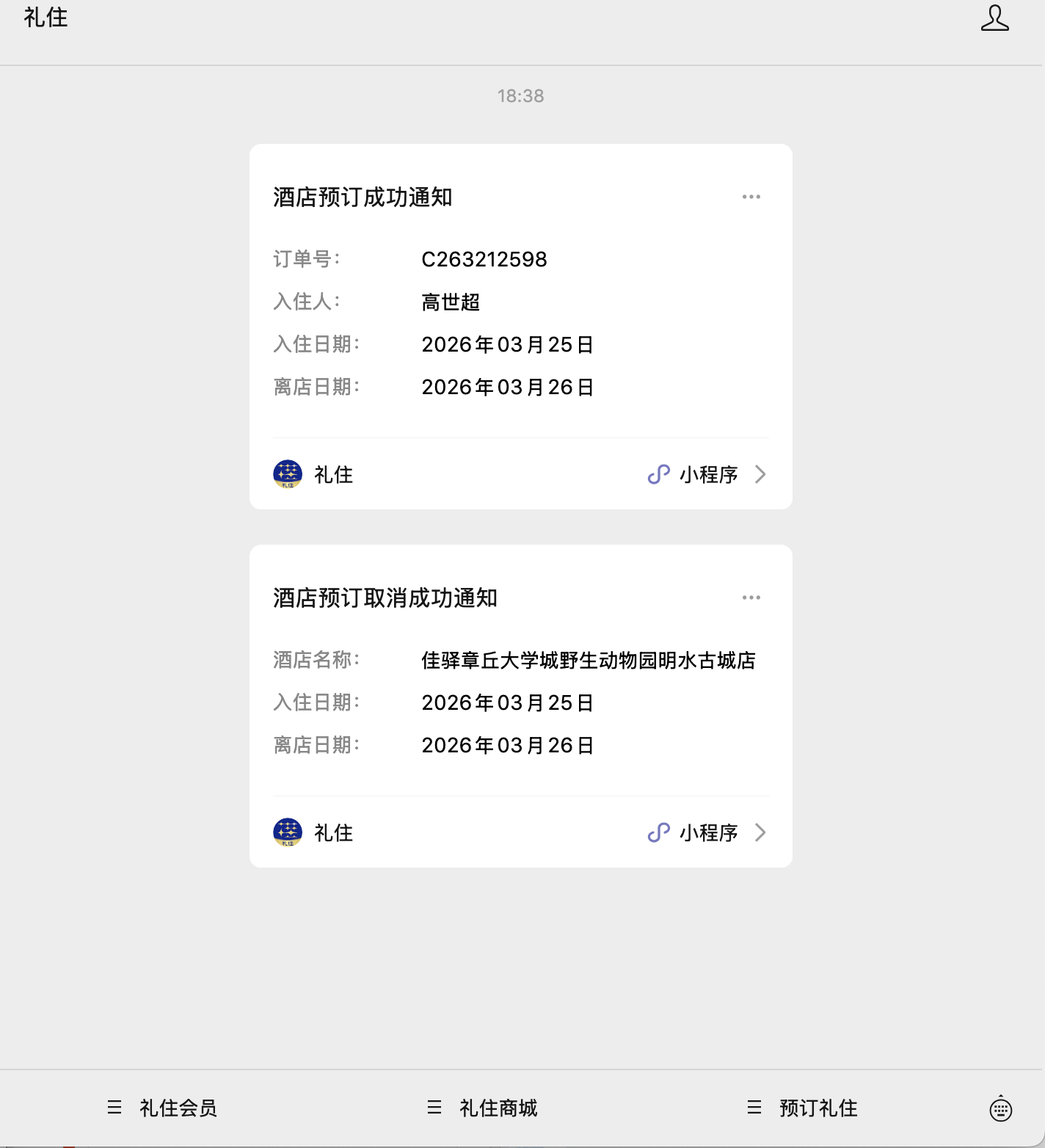Click the chevron after 小程序 on second card
This screenshot has width=1045, height=1148.
(x=761, y=832)
